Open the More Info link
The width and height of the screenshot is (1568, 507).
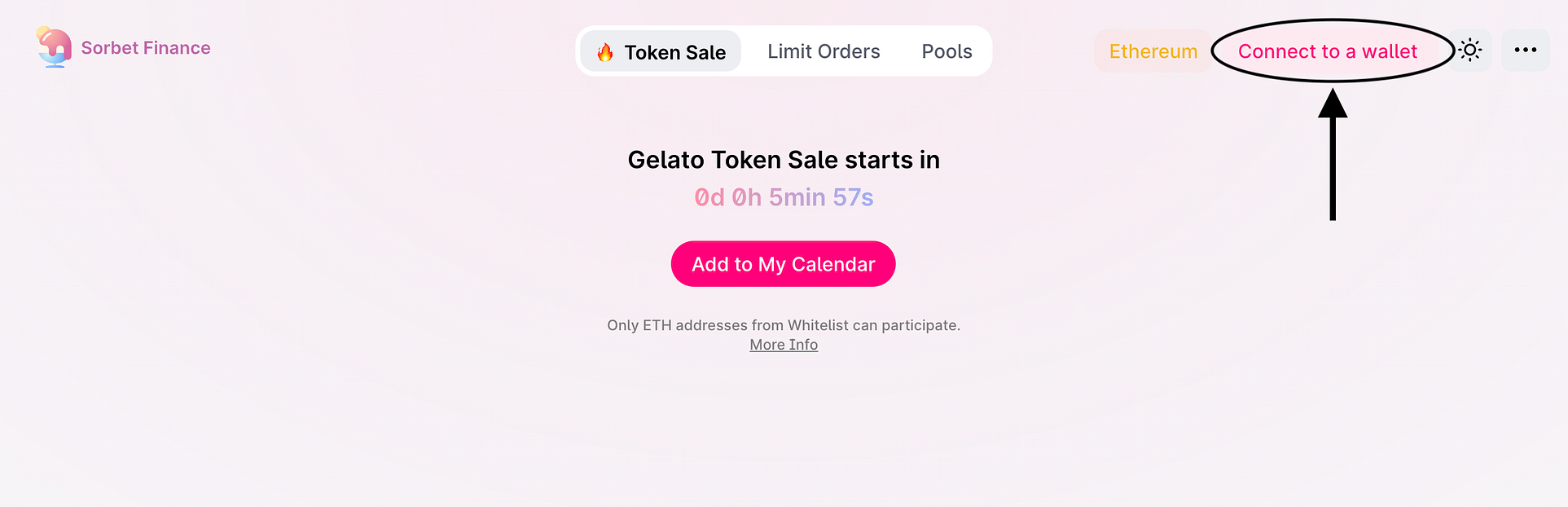coord(784,345)
